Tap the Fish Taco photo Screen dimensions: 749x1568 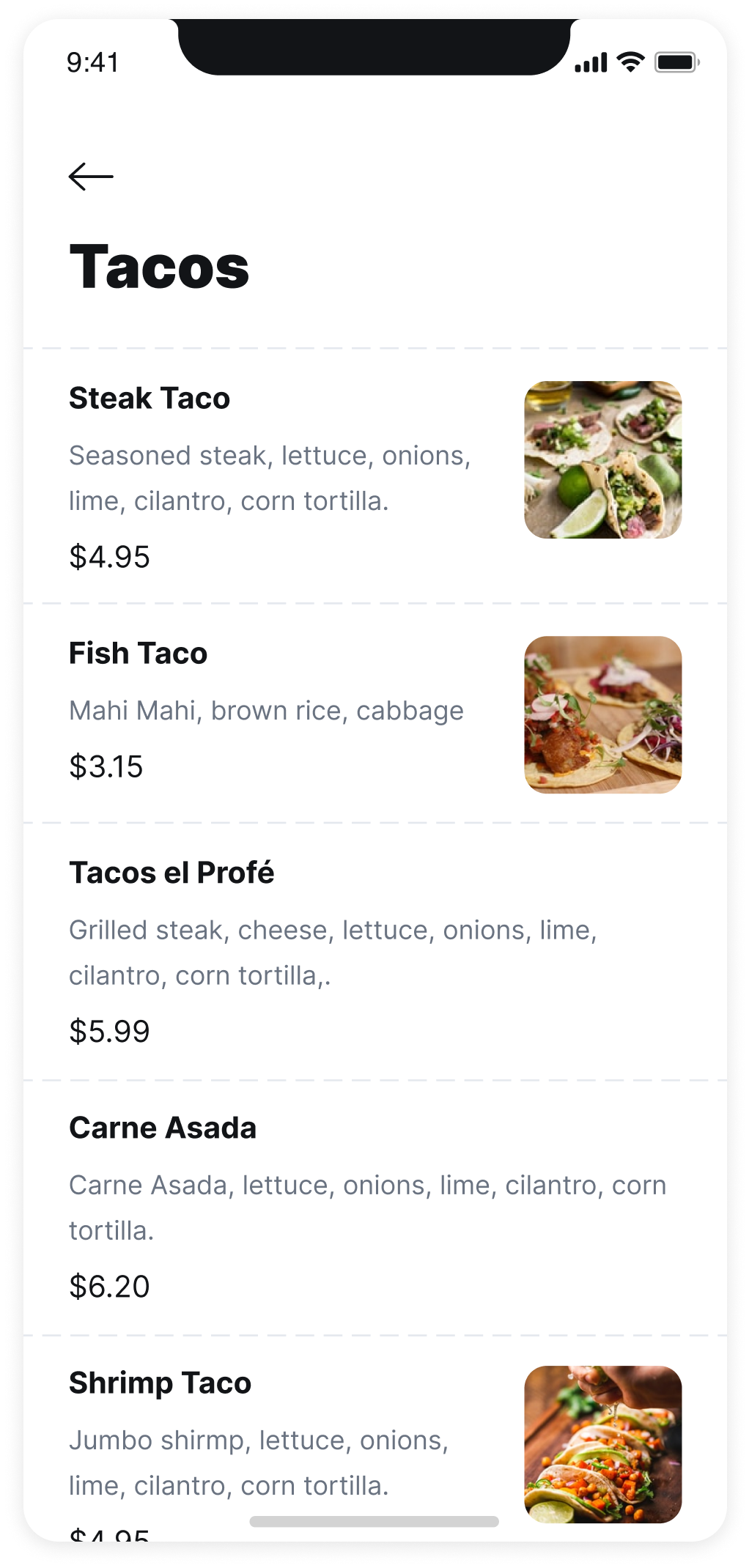tap(602, 715)
